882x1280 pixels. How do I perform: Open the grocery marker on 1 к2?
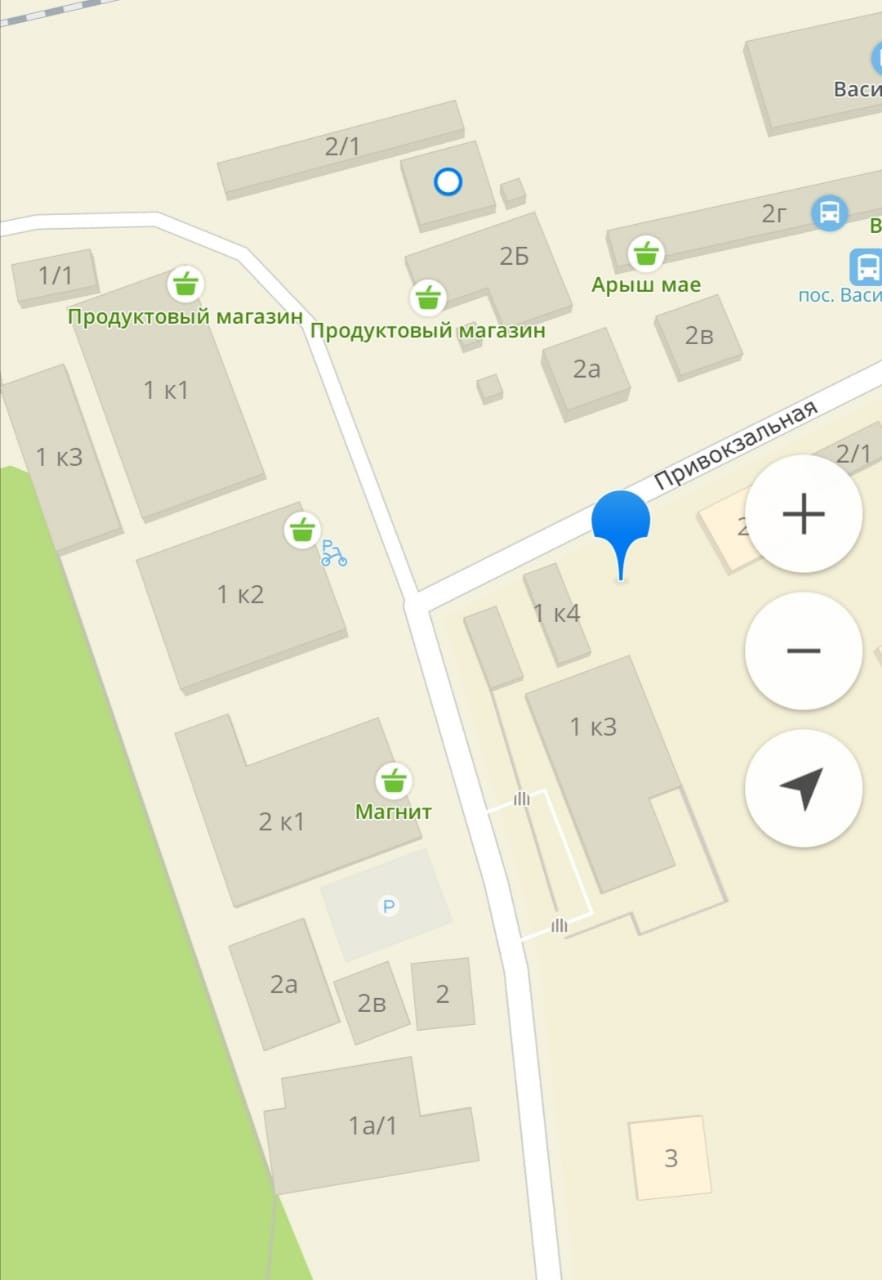click(302, 529)
